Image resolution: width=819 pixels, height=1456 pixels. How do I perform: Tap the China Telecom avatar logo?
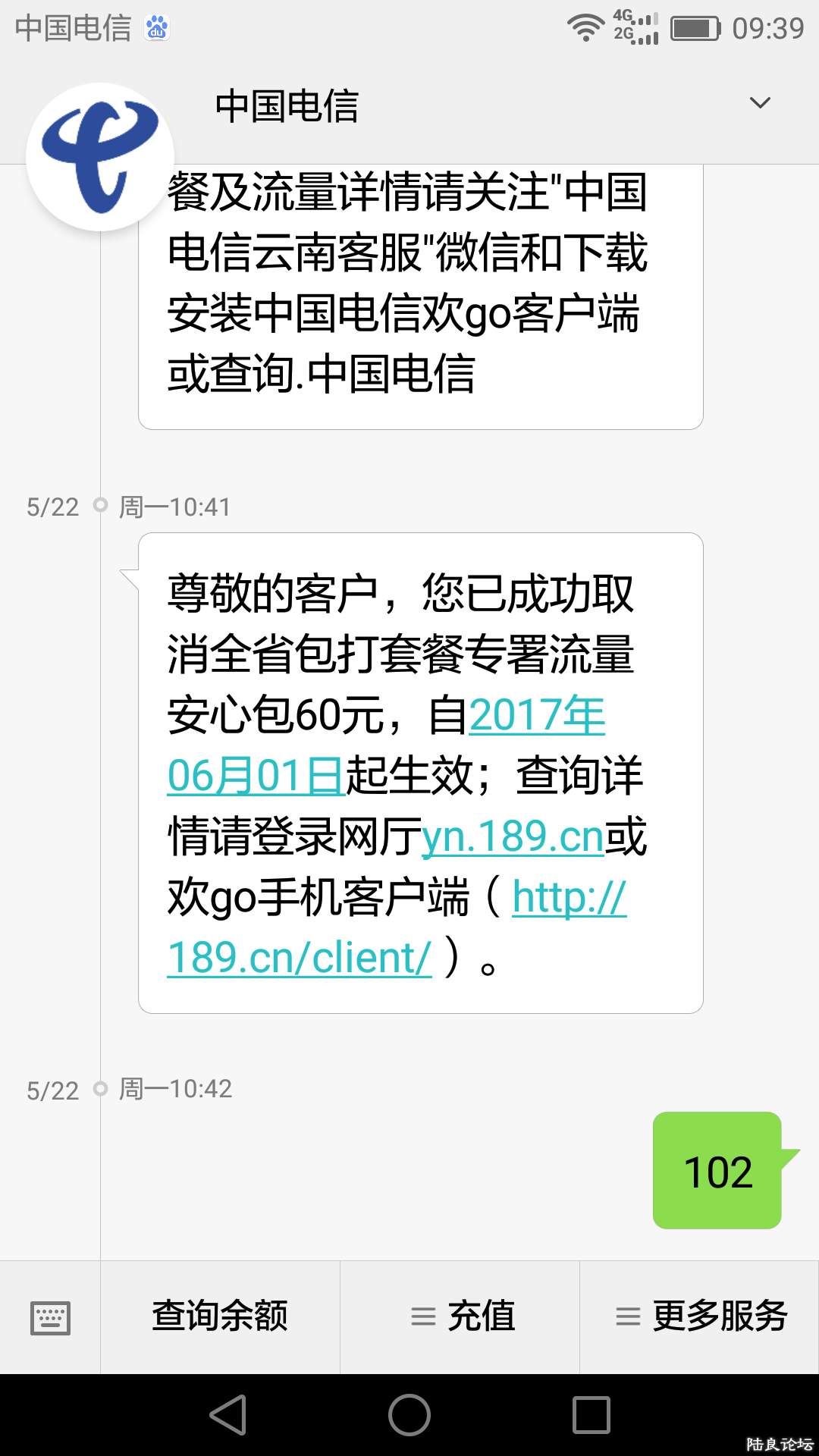100,158
